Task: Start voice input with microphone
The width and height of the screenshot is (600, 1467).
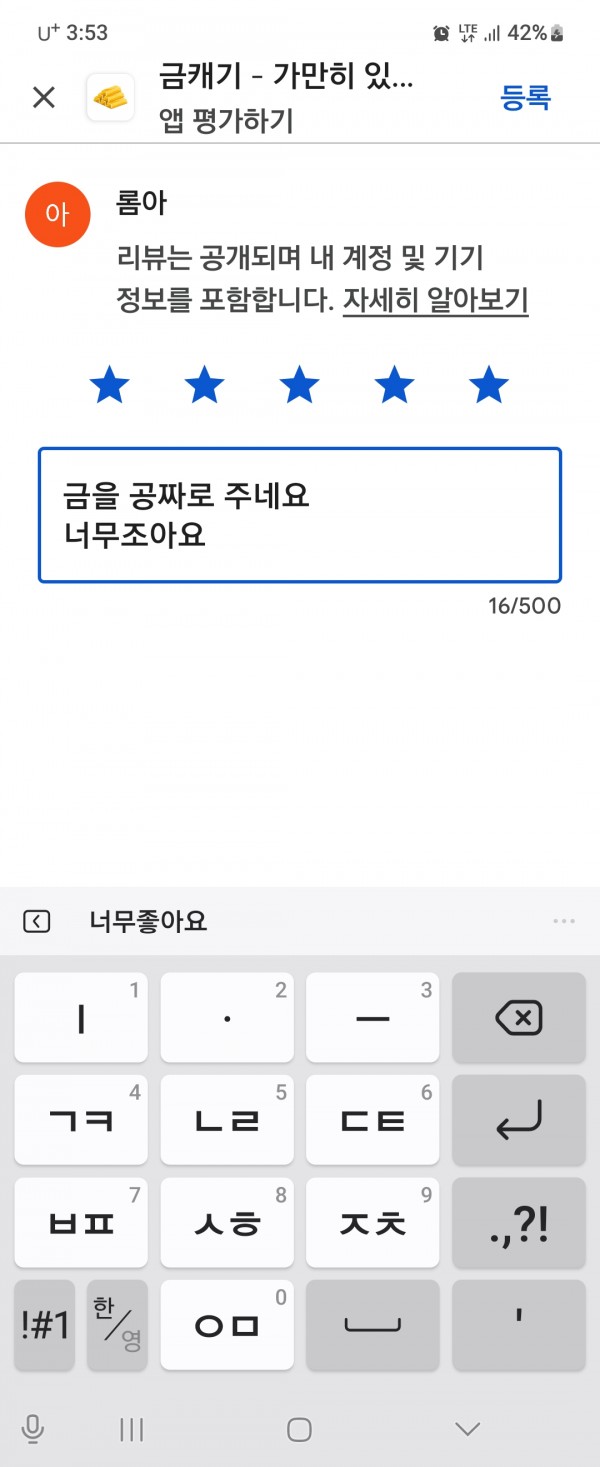Action: [x=32, y=1429]
